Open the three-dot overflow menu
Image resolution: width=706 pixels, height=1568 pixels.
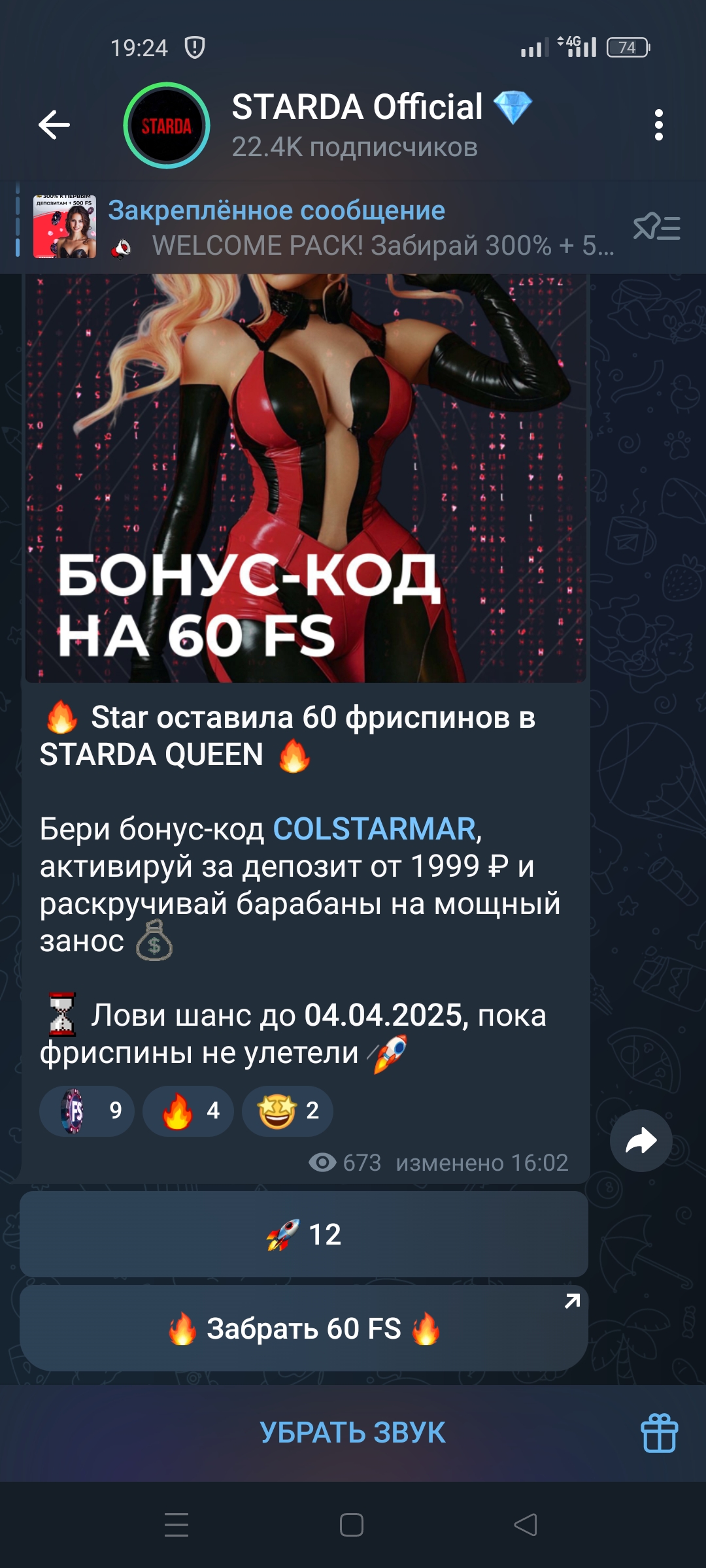[658, 125]
